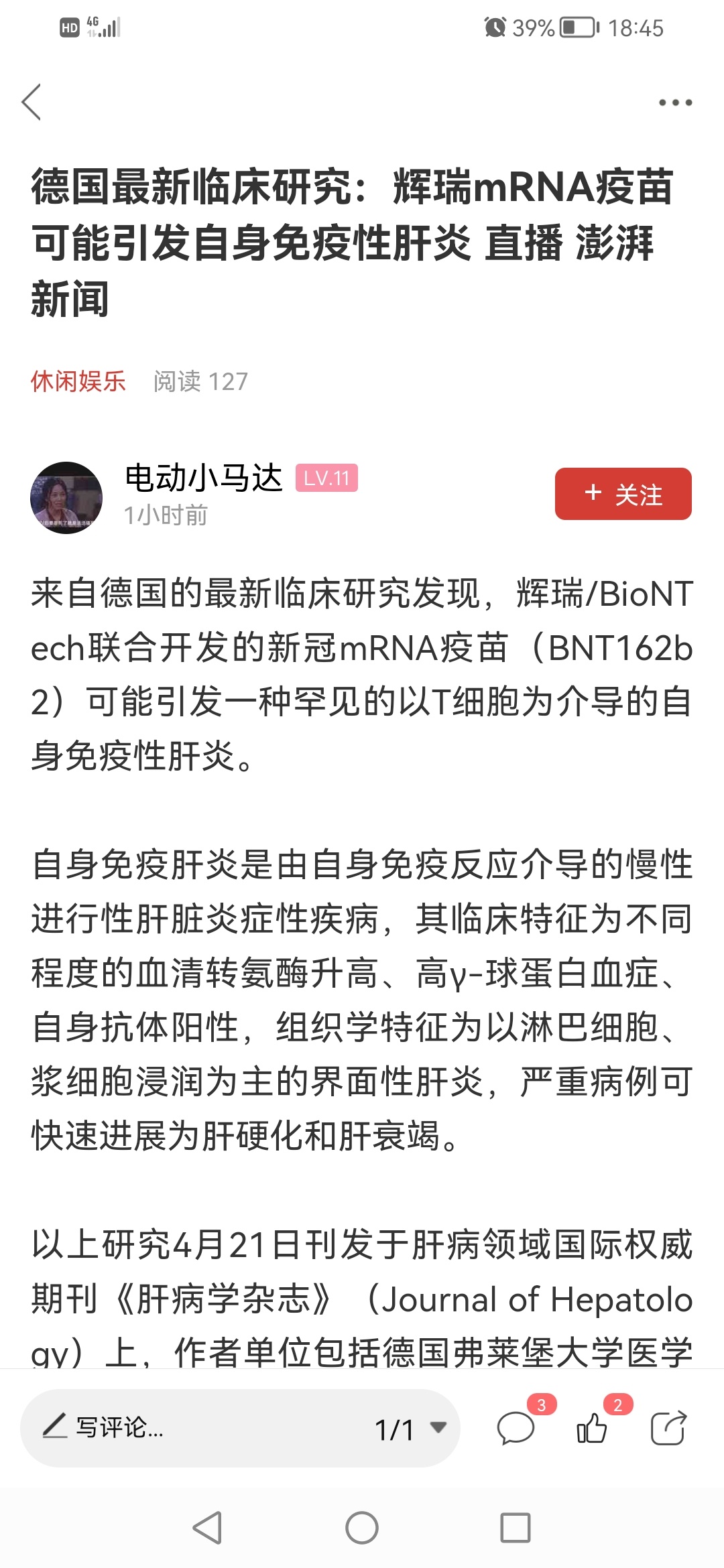Open the three-dot overflow menu

point(674,103)
